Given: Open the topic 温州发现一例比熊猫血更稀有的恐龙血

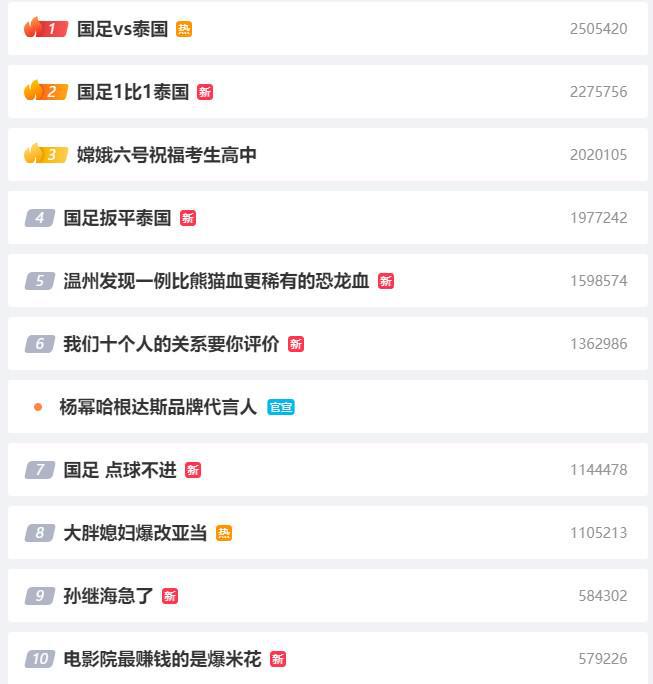Looking at the screenshot, I should coord(216,281).
